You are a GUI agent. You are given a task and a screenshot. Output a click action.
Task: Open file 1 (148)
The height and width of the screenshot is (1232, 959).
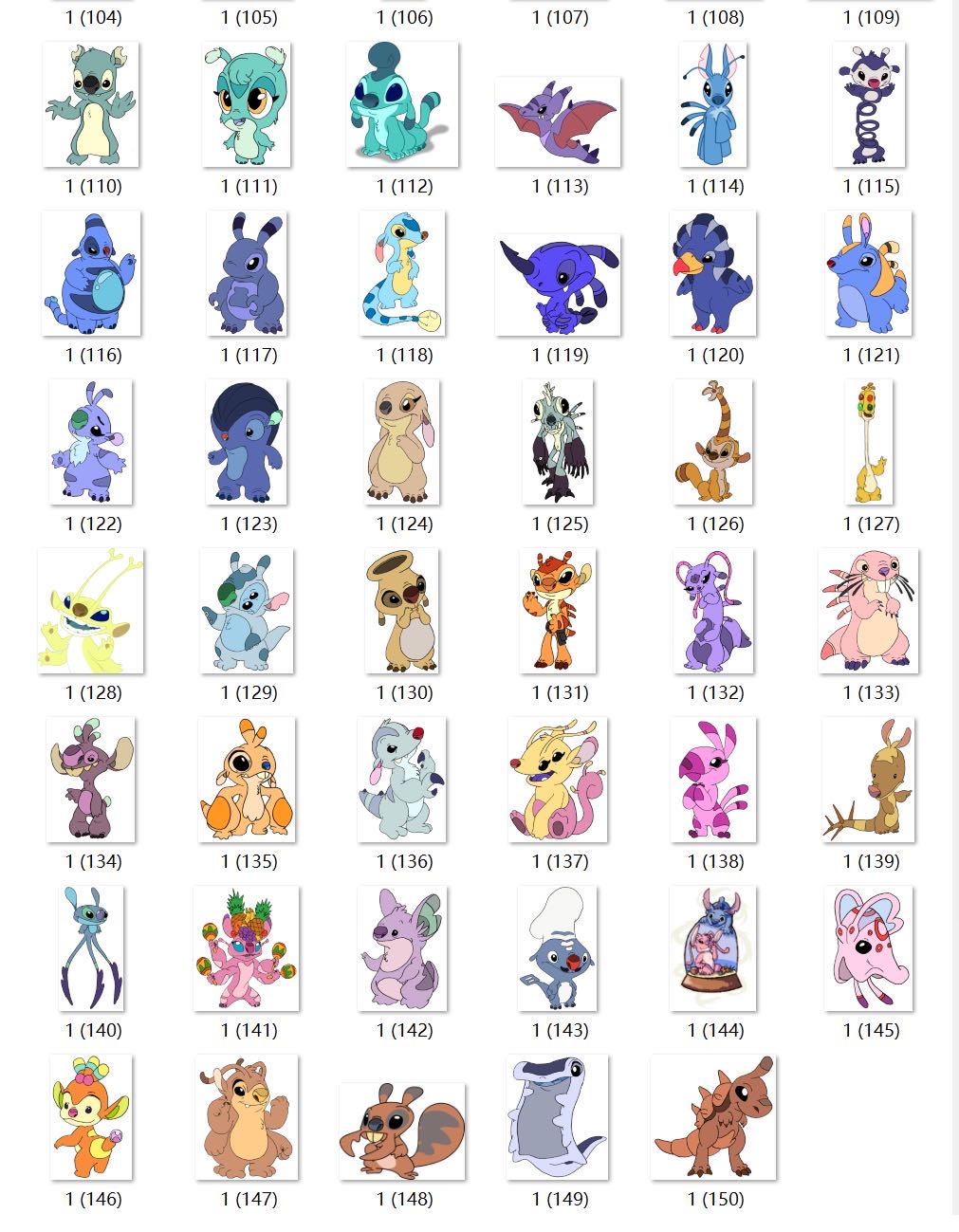coord(402,1131)
